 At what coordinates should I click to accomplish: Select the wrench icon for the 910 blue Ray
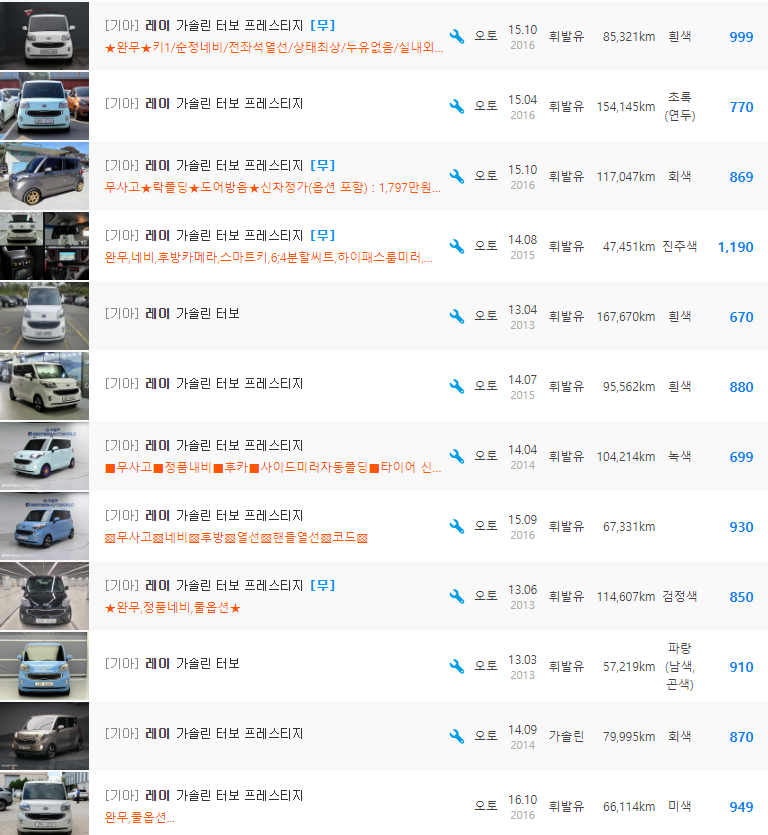click(x=455, y=665)
